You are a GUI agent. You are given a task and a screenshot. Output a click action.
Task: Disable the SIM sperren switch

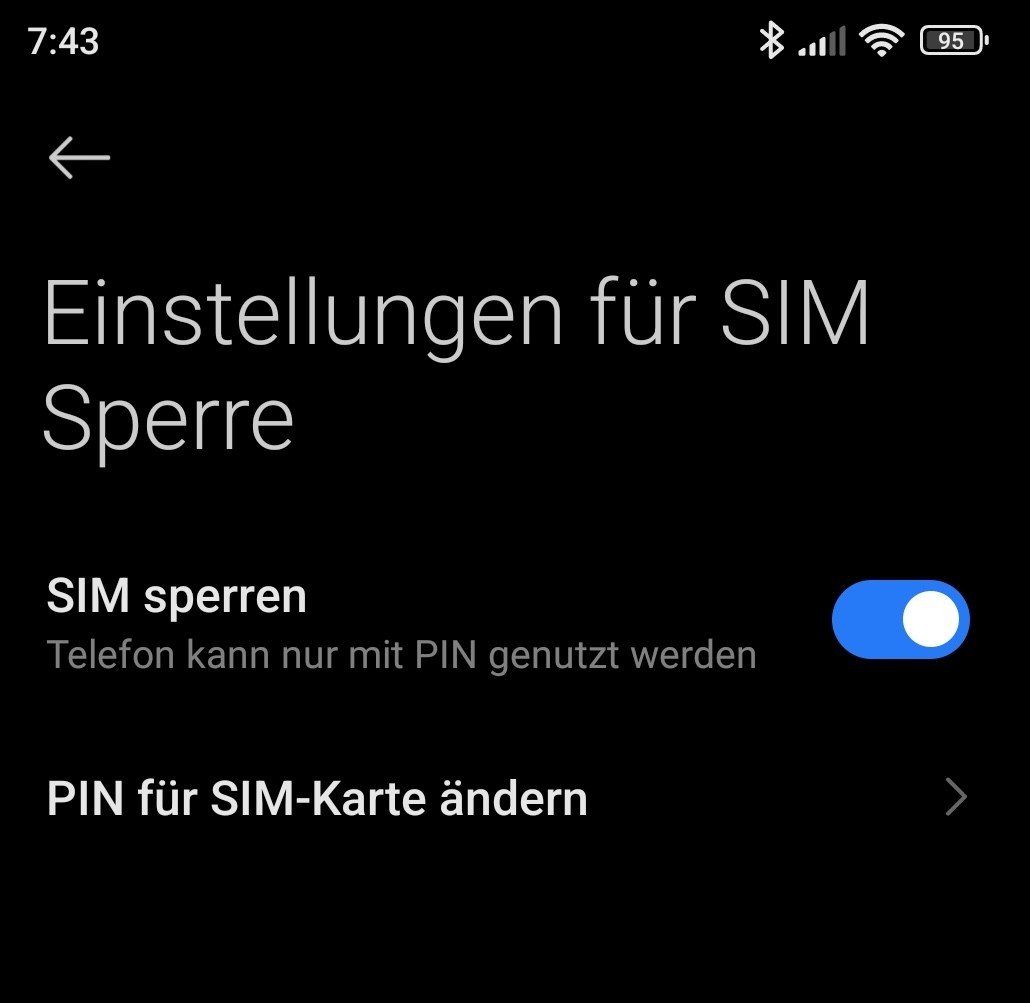900,620
